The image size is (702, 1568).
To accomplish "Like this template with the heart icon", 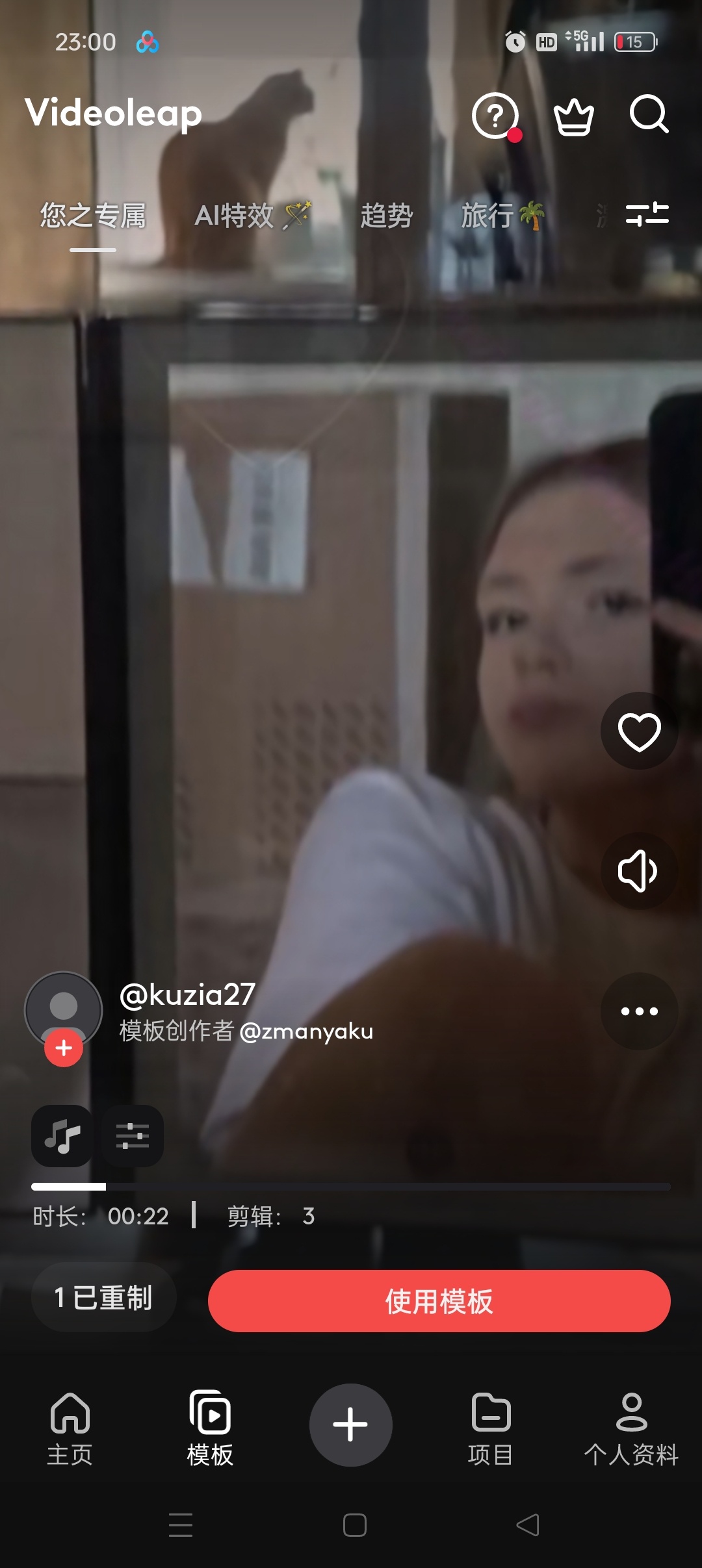I will click(639, 731).
